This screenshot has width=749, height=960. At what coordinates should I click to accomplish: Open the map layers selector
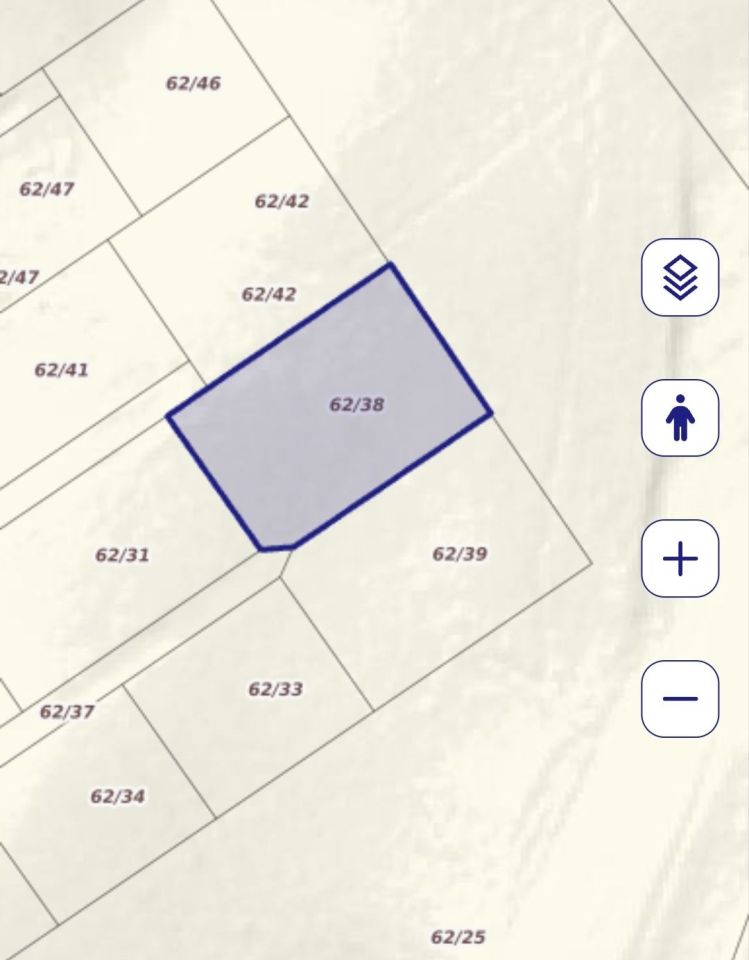(x=680, y=278)
